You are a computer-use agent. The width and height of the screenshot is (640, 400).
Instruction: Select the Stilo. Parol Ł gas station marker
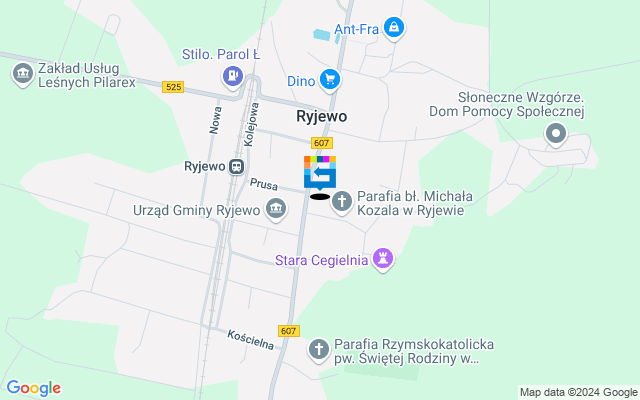point(233,74)
